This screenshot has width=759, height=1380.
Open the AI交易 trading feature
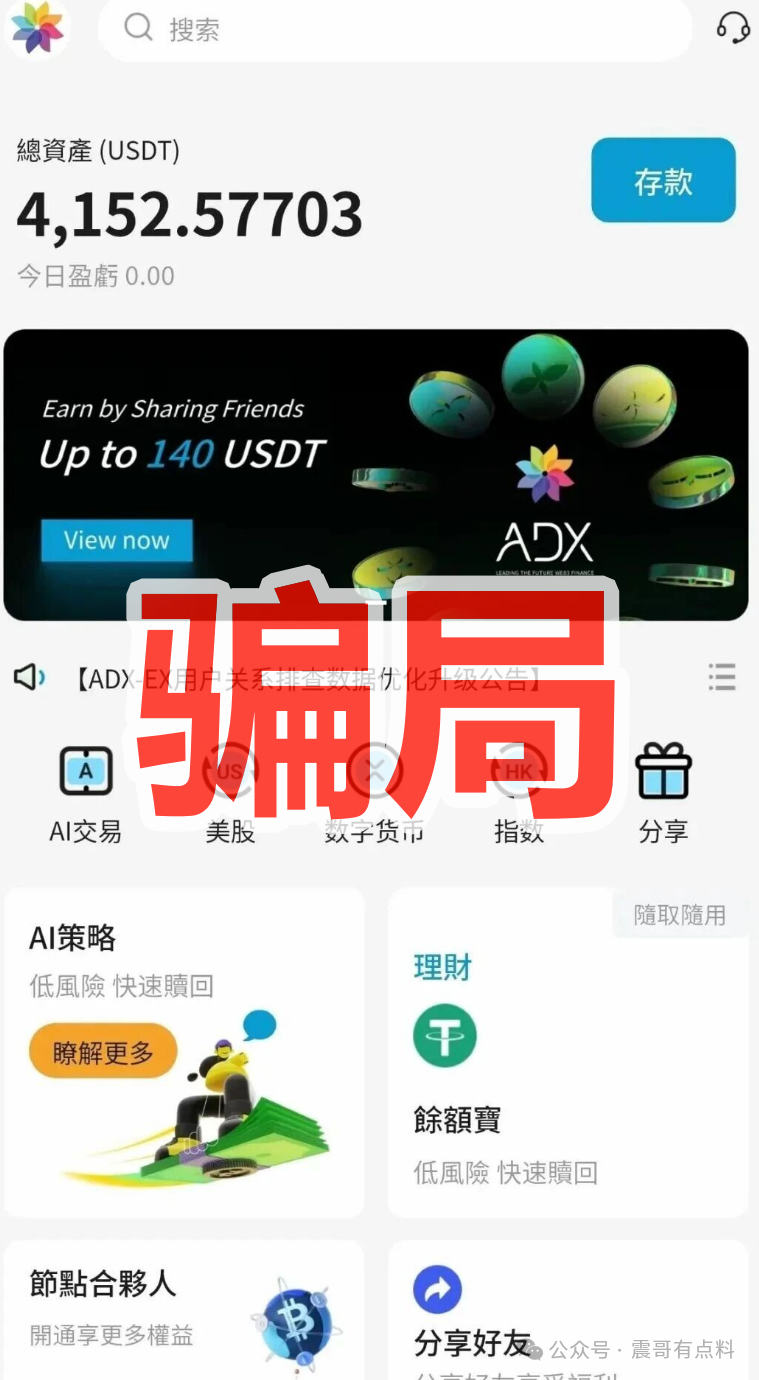[x=85, y=770]
